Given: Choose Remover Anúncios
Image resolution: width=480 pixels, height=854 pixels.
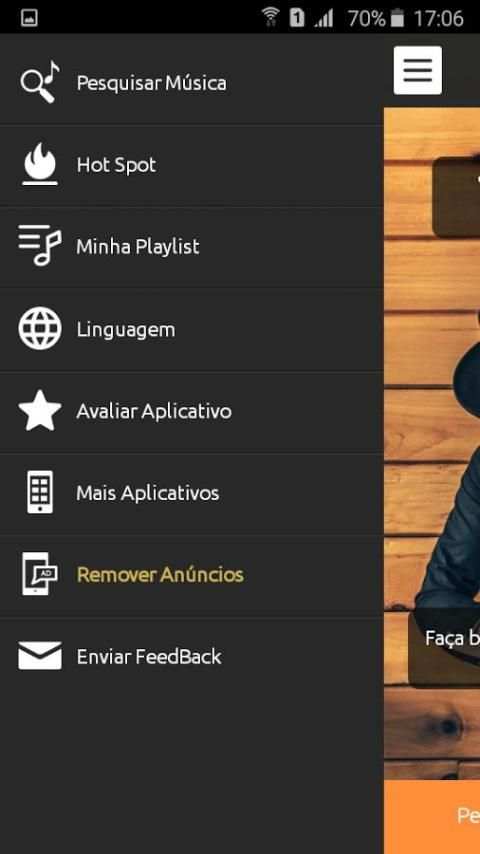Looking at the screenshot, I should pos(191,575).
